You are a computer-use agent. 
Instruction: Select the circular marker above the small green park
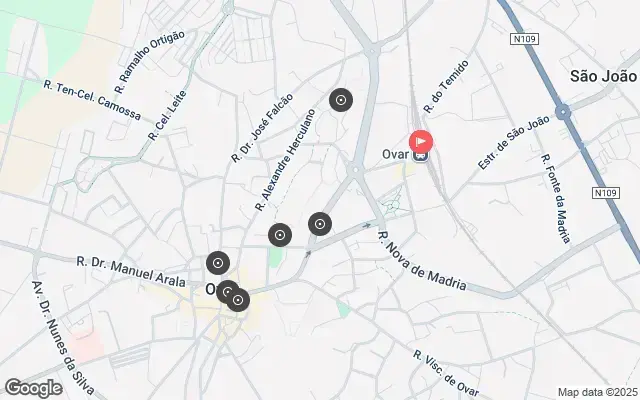(280, 236)
